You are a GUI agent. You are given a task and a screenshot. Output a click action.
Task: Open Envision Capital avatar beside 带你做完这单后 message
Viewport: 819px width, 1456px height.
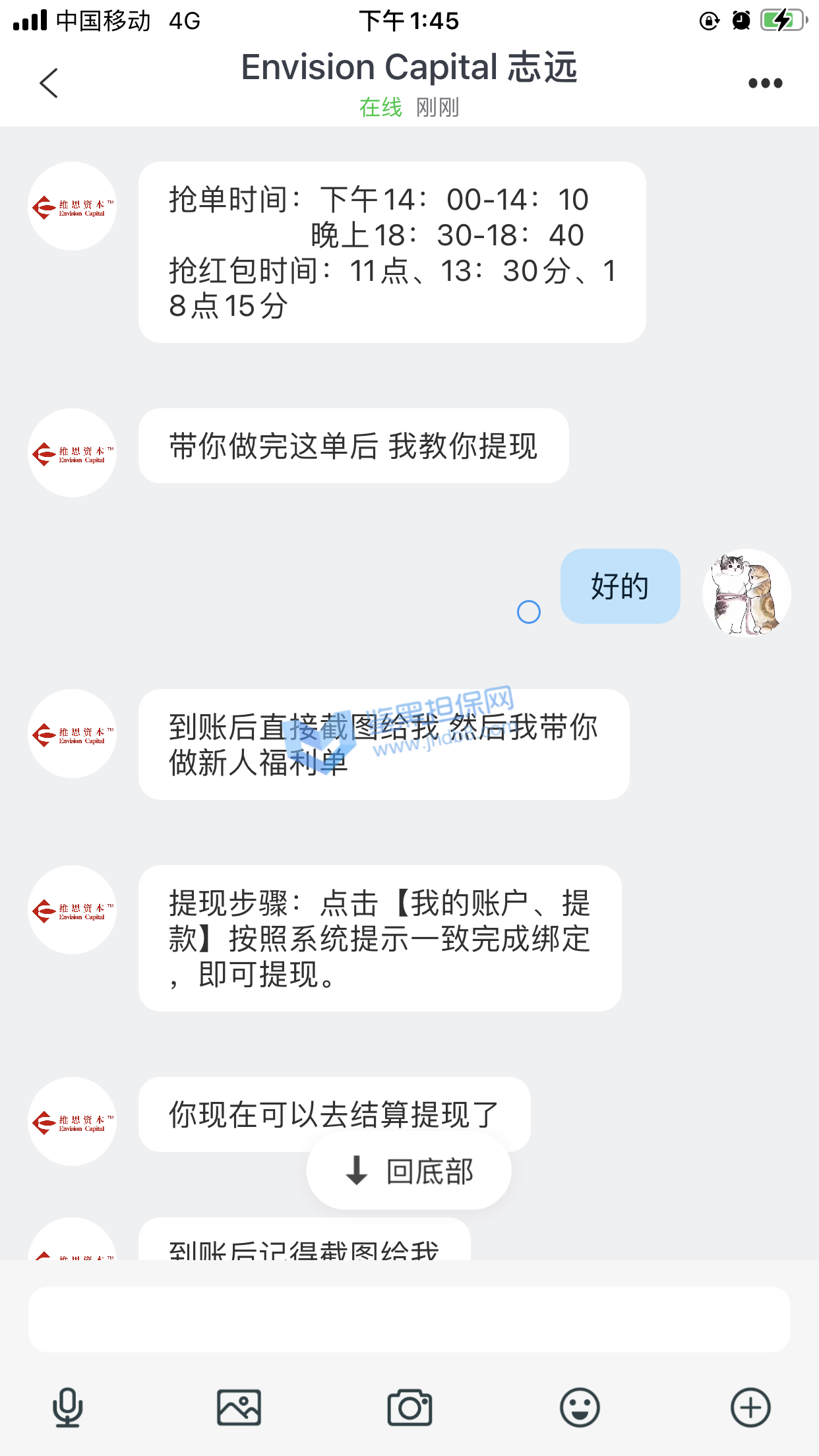pos(73,452)
